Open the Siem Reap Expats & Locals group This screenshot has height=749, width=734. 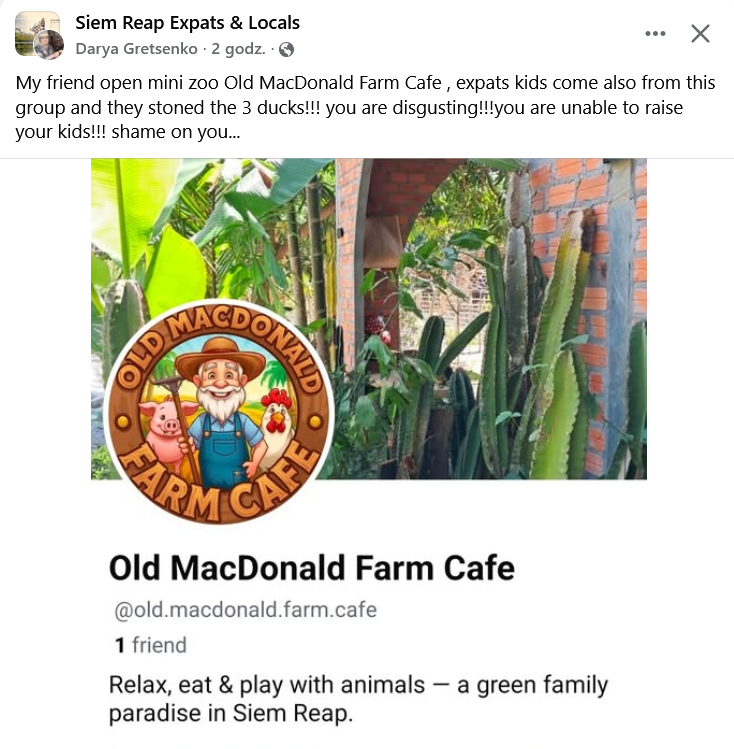click(187, 22)
